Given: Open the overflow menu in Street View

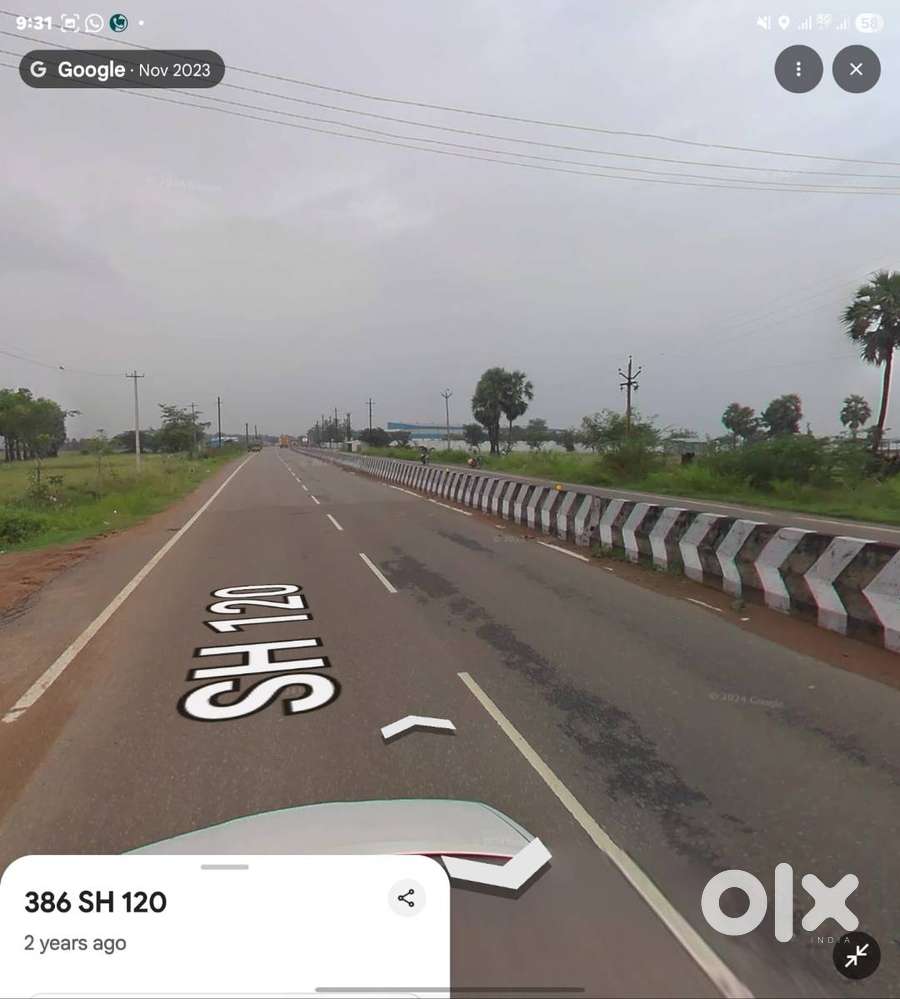Looking at the screenshot, I should pos(798,69).
